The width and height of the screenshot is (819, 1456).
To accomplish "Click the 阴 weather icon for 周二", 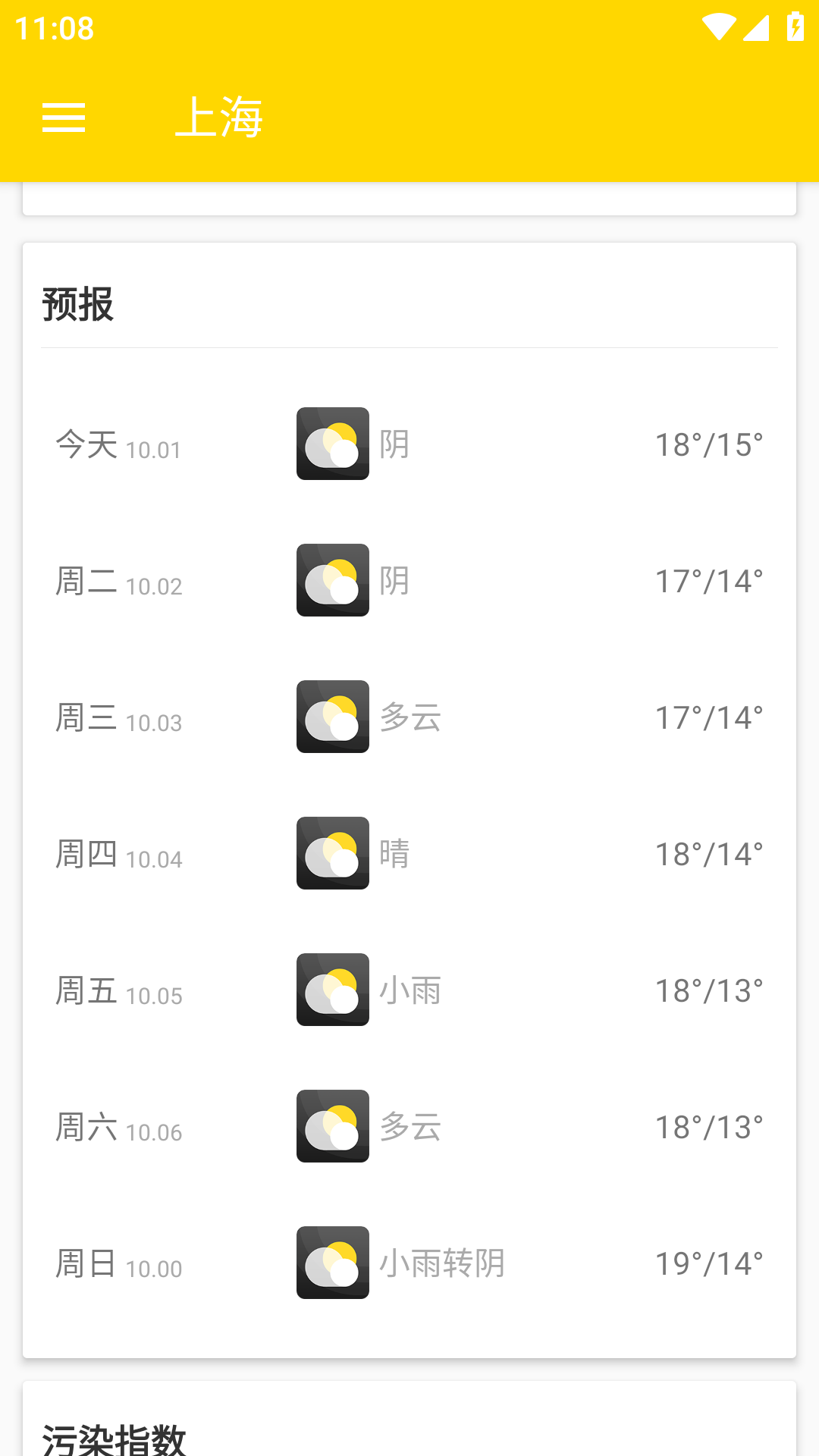I will click(332, 579).
